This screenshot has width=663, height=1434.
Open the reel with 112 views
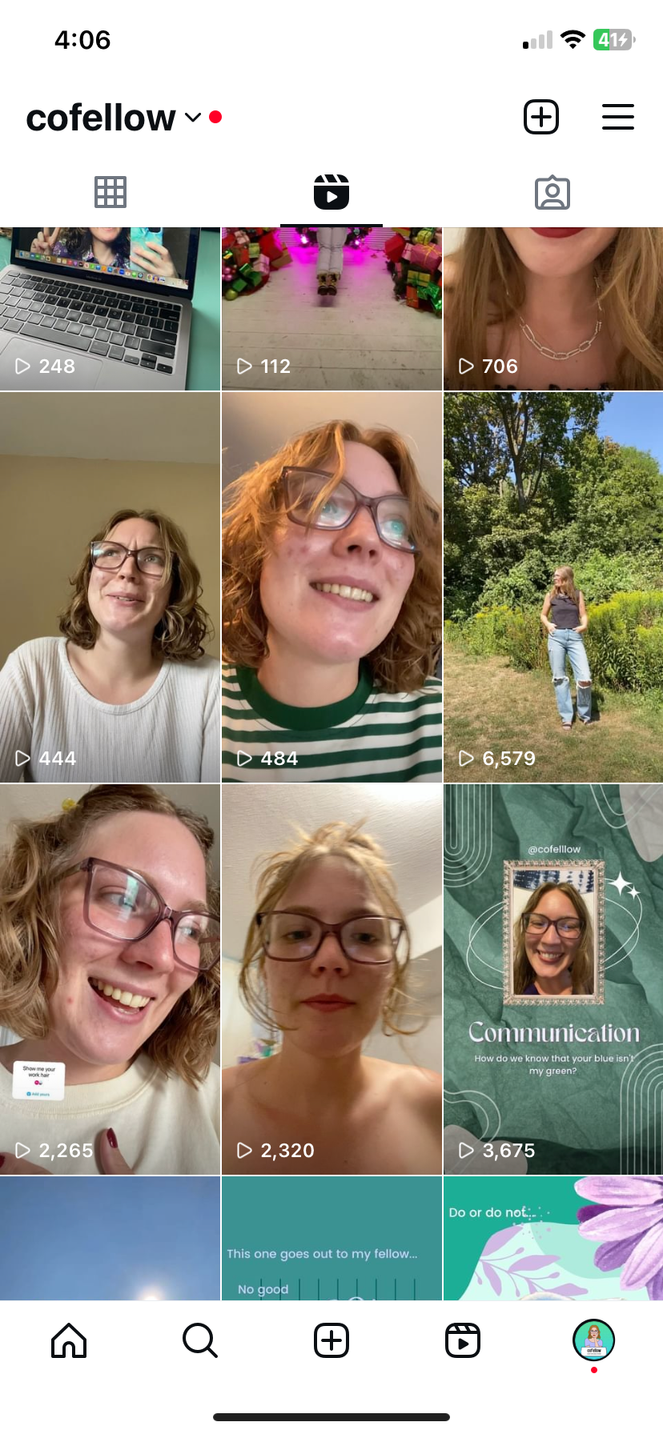point(331,308)
